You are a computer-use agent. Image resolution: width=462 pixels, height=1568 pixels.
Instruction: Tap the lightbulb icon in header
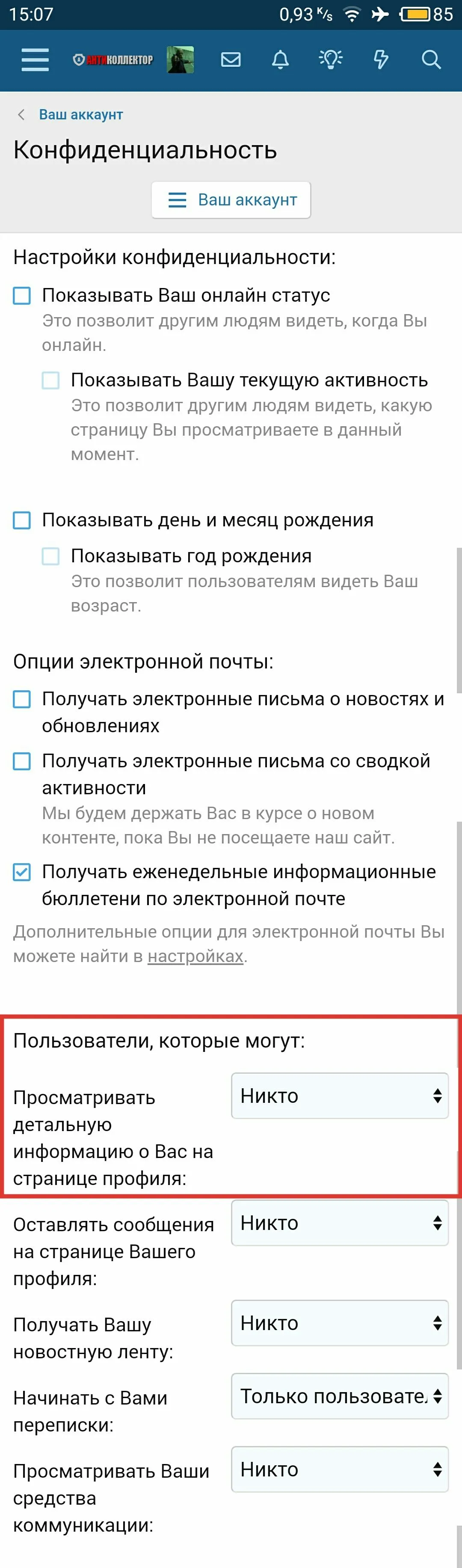tap(331, 59)
